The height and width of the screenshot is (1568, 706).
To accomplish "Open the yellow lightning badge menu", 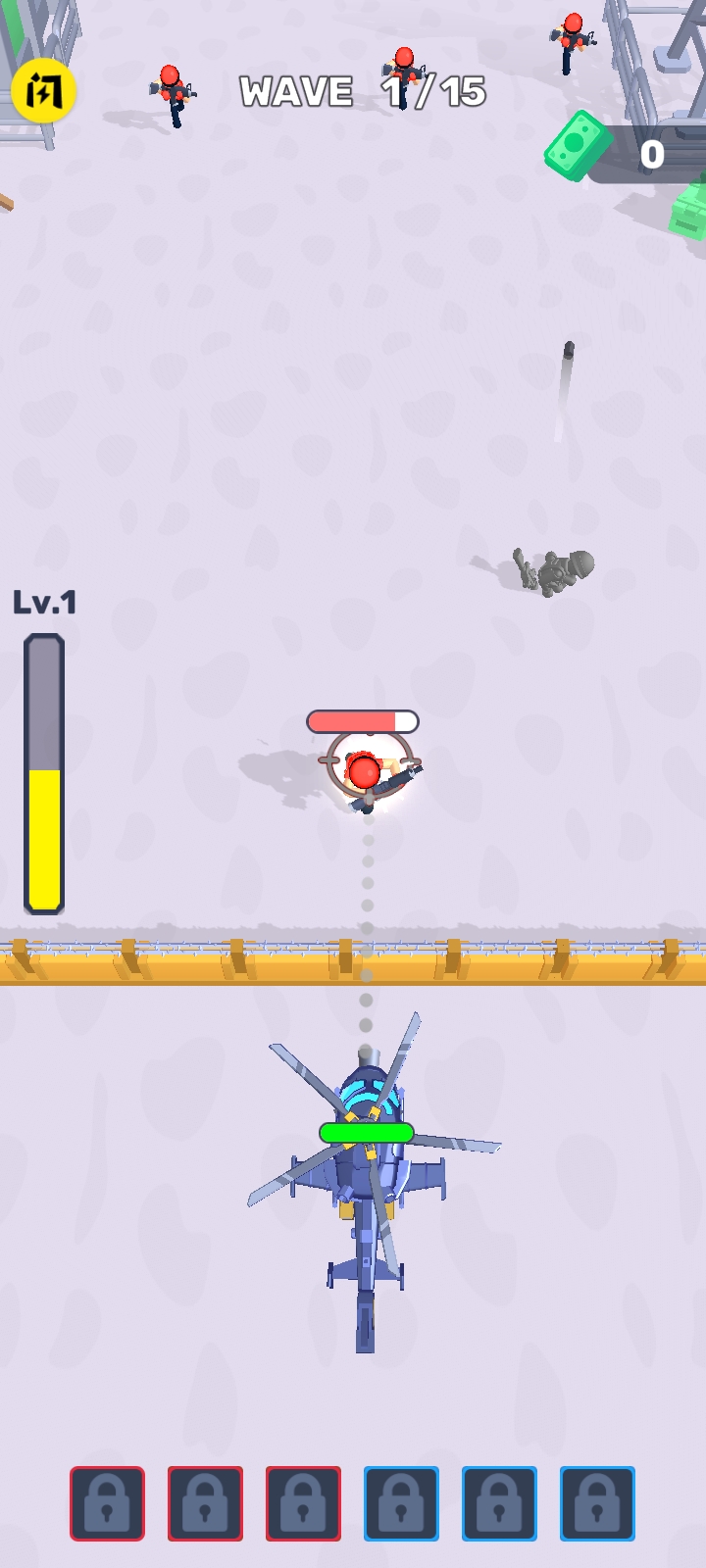I will coord(43,91).
